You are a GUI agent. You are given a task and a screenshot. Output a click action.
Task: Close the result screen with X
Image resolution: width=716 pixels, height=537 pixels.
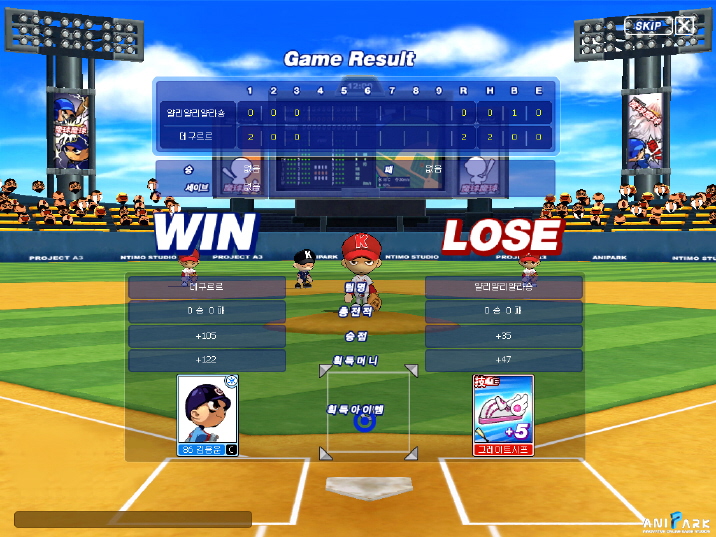click(685, 26)
